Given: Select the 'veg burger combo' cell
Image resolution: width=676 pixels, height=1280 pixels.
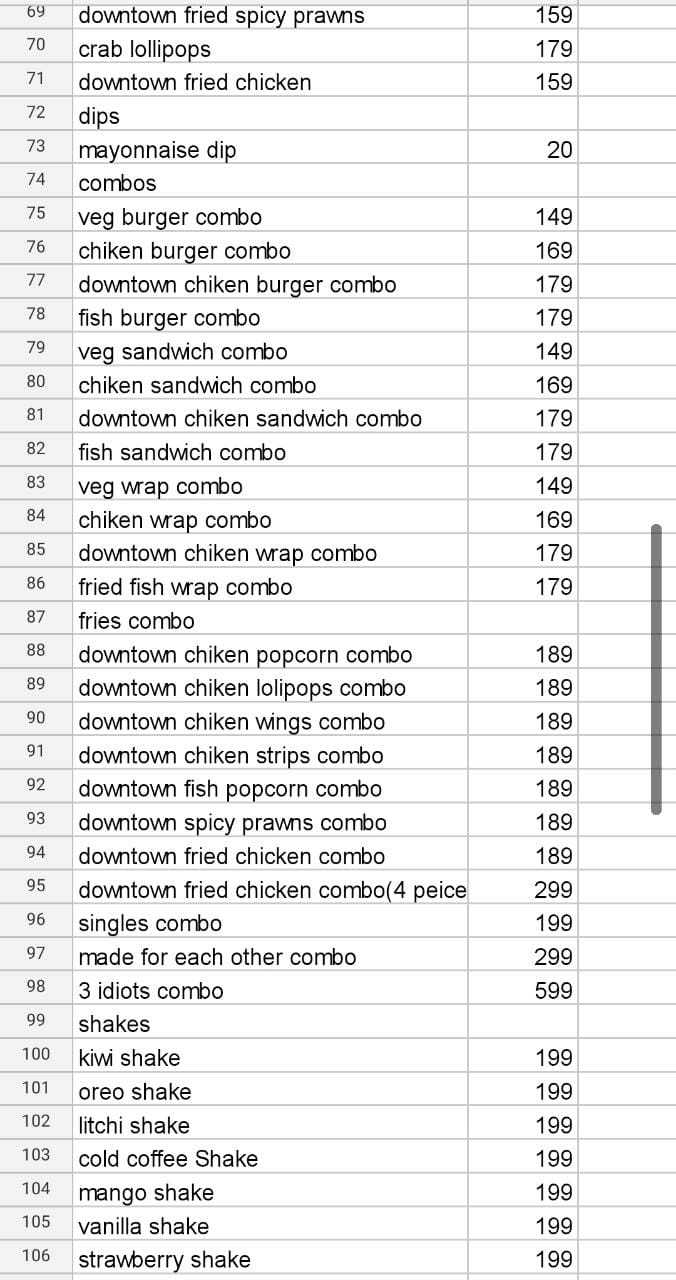Looking at the screenshot, I should click(170, 217).
